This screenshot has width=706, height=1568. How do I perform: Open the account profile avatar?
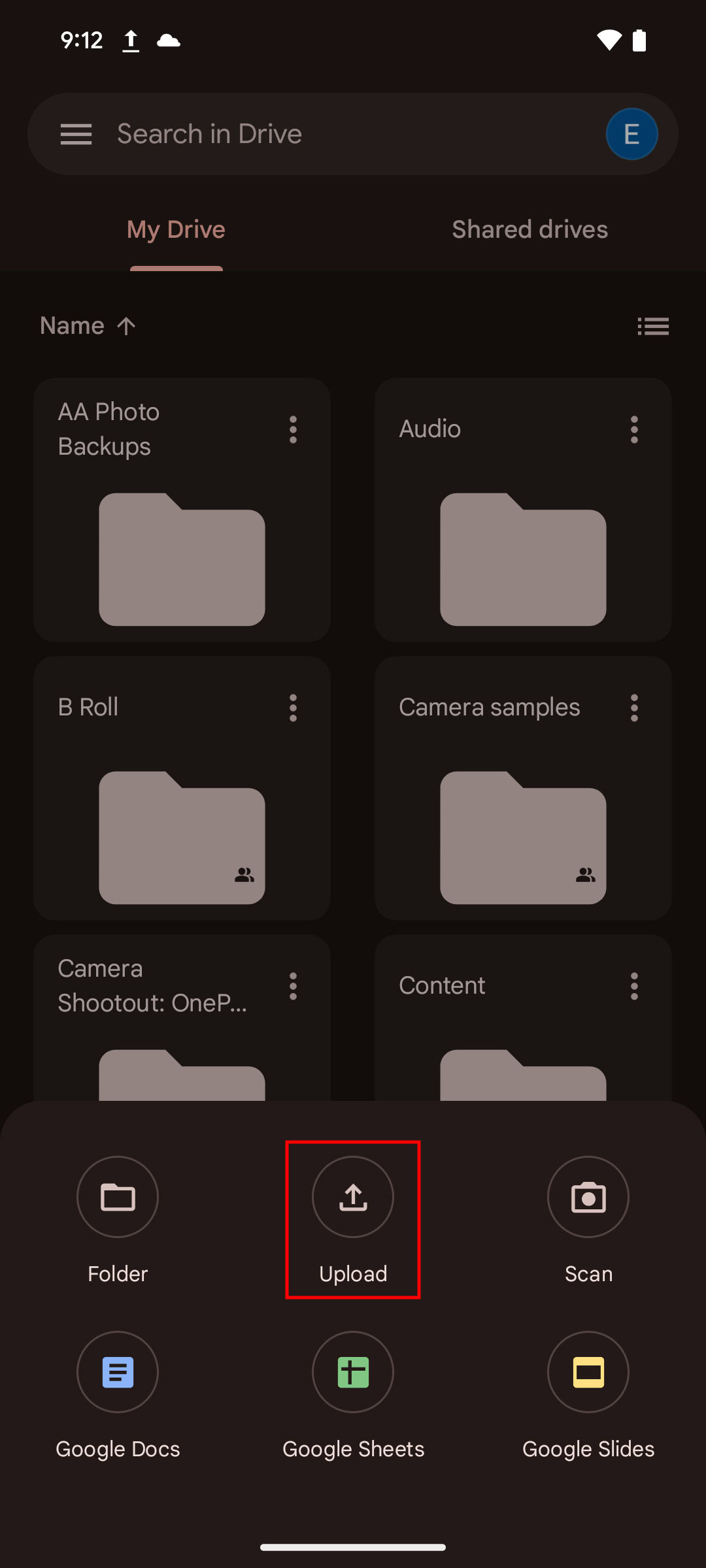point(631,135)
